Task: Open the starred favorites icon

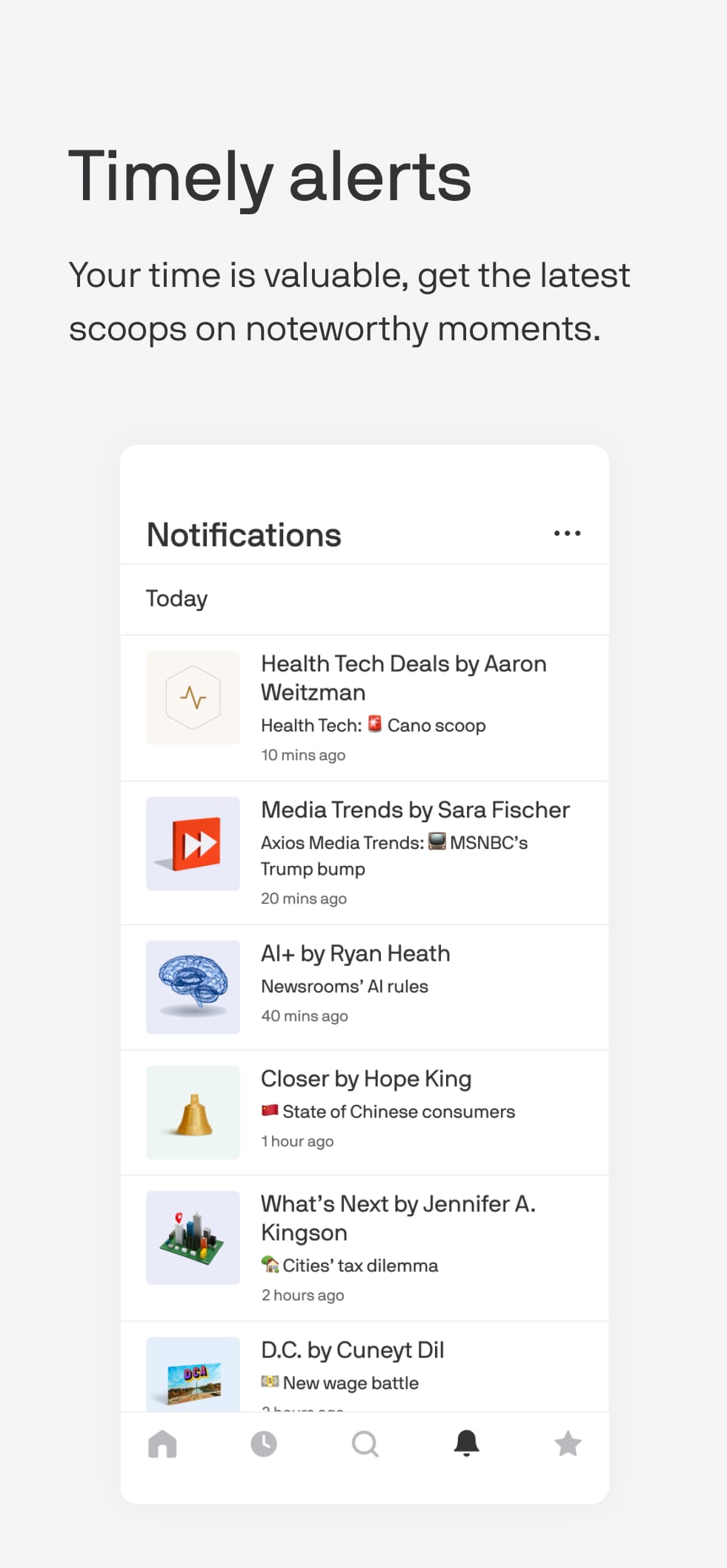Action: [x=568, y=1443]
